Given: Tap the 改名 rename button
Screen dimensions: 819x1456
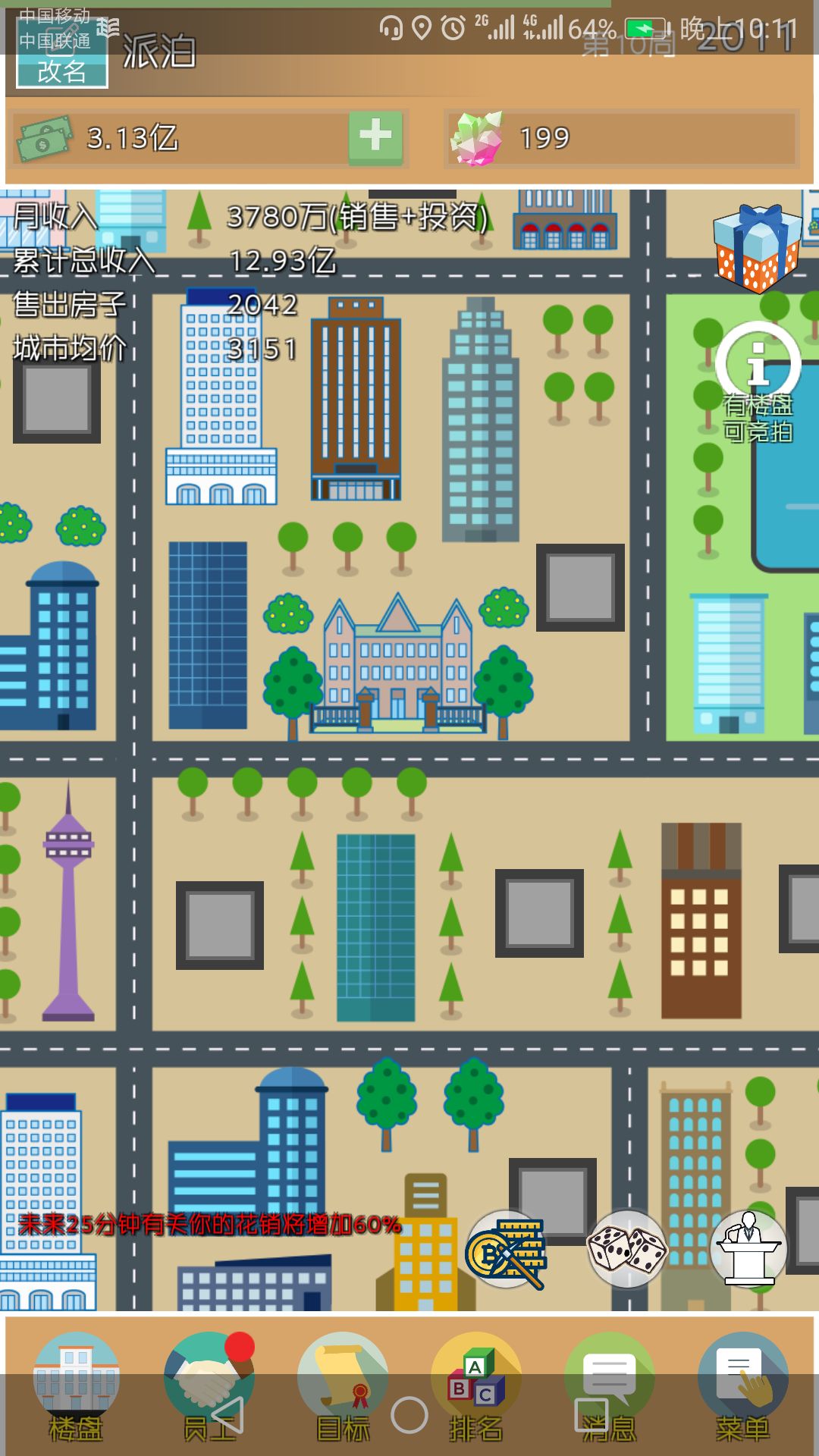Looking at the screenshot, I should pos(61,70).
